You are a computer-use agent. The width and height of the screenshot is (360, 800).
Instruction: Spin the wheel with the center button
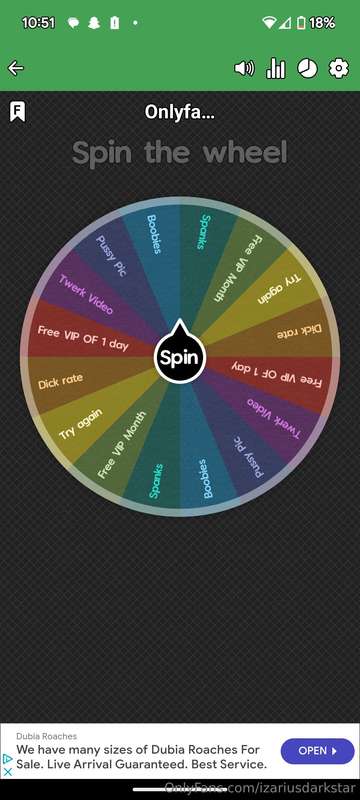[x=179, y=357]
